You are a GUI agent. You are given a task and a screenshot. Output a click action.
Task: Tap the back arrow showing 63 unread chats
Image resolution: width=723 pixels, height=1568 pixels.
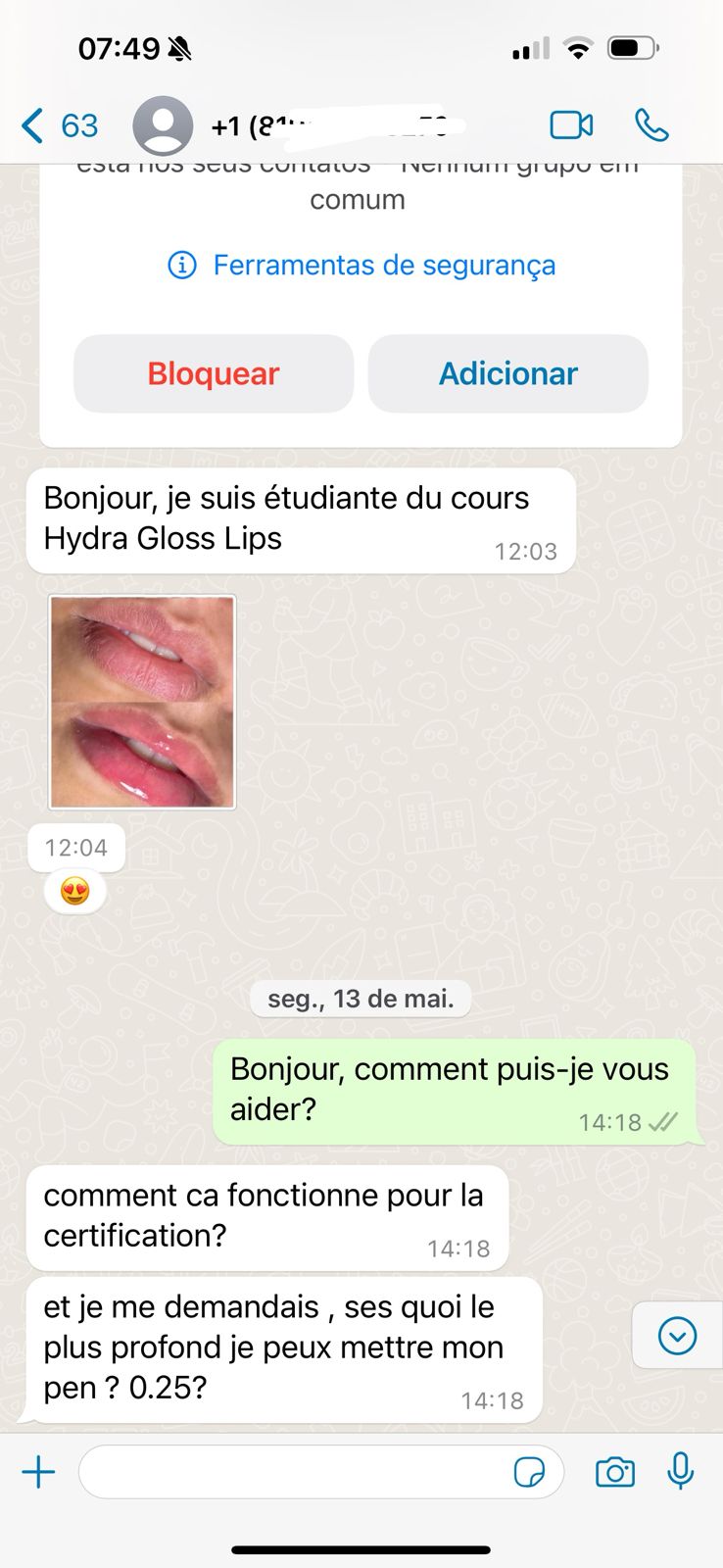[59, 125]
